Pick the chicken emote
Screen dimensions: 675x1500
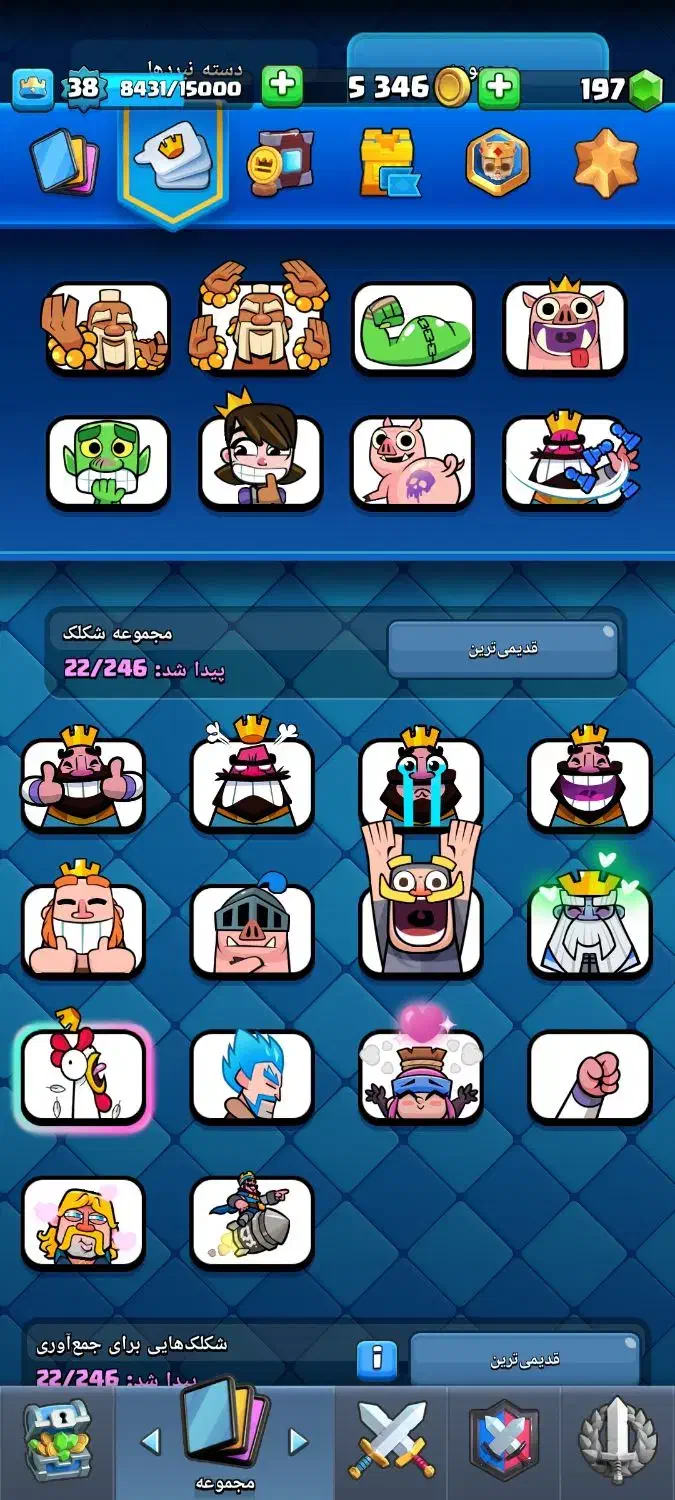point(83,1075)
